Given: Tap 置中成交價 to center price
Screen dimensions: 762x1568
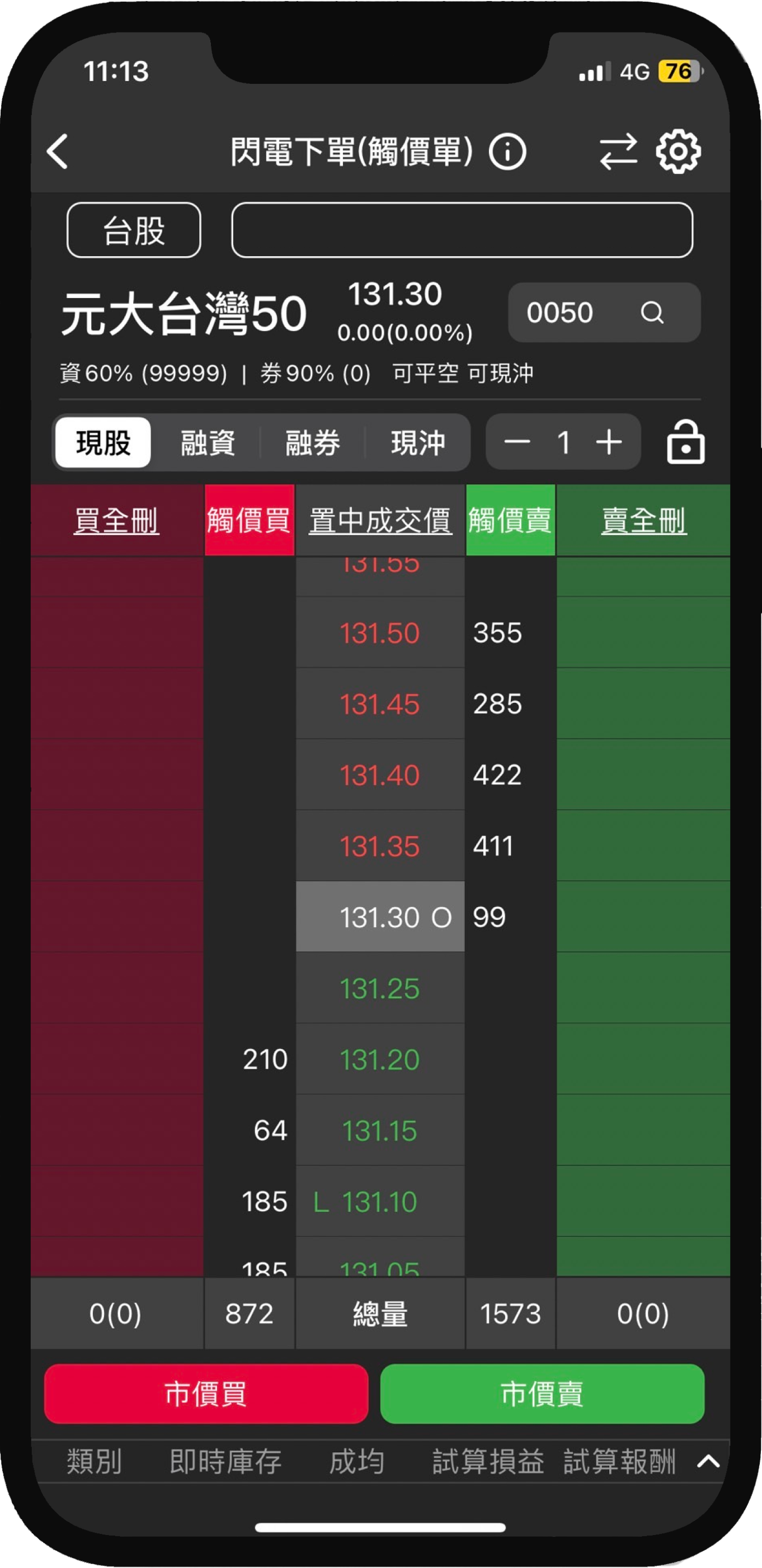Looking at the screenshot, I should point(380,521).
